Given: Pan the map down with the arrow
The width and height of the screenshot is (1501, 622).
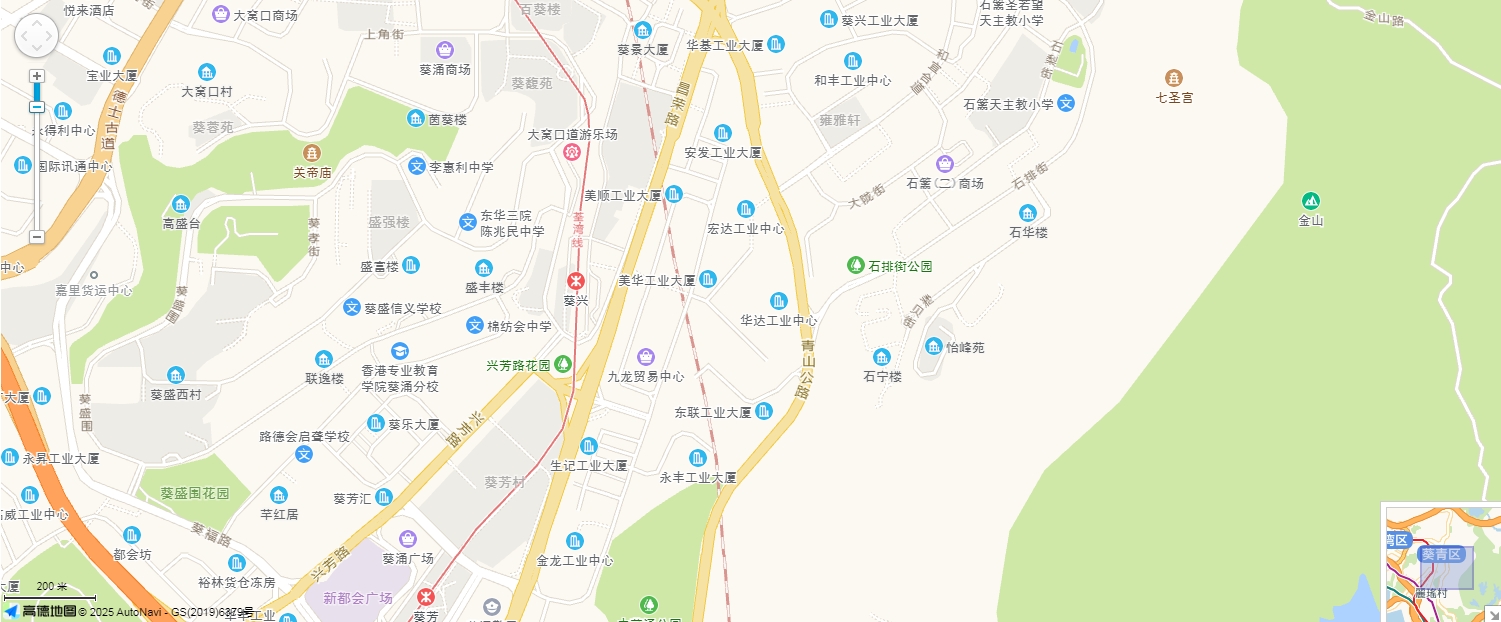Looking at the screenshot, I should [37, 49].
